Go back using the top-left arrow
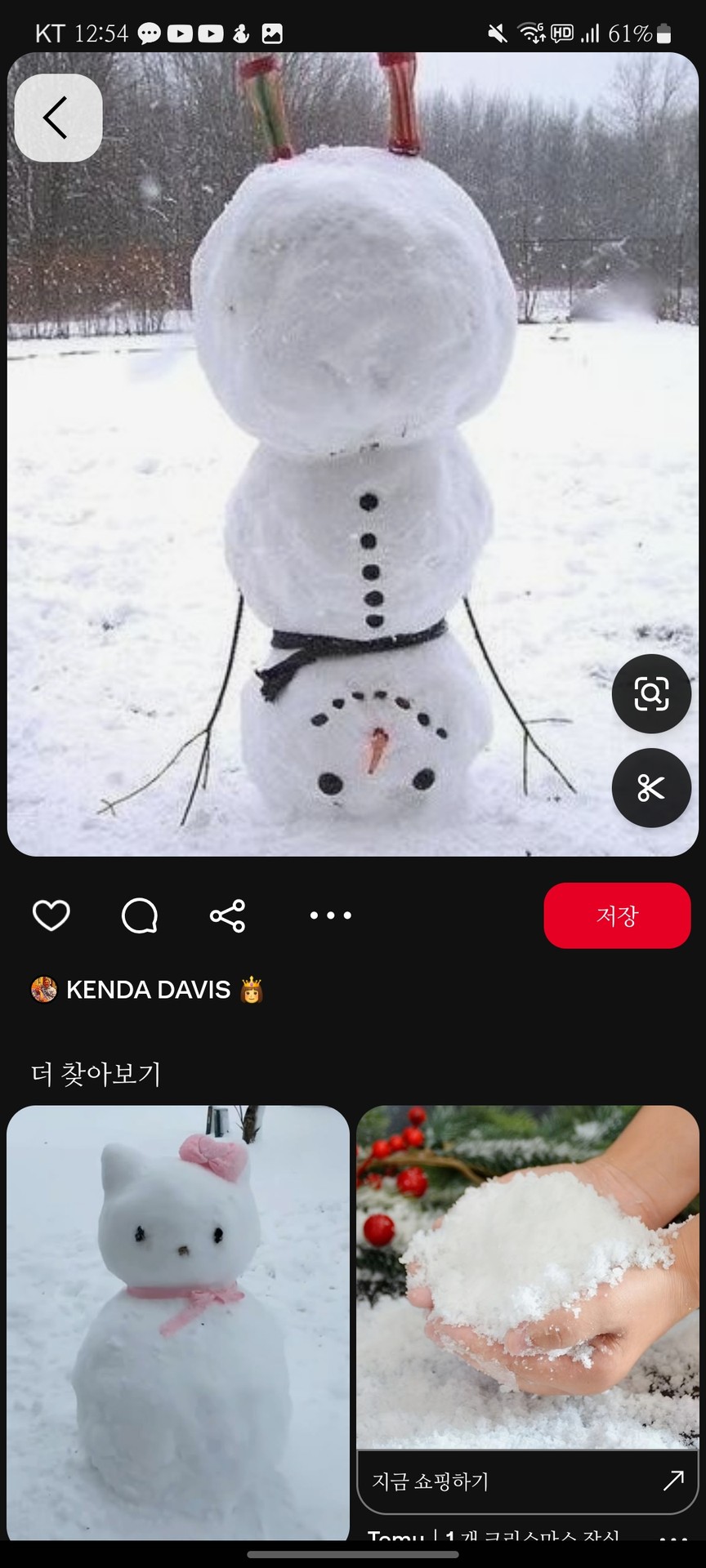This screenshot has height=1568, width=706. click(58, 118)
